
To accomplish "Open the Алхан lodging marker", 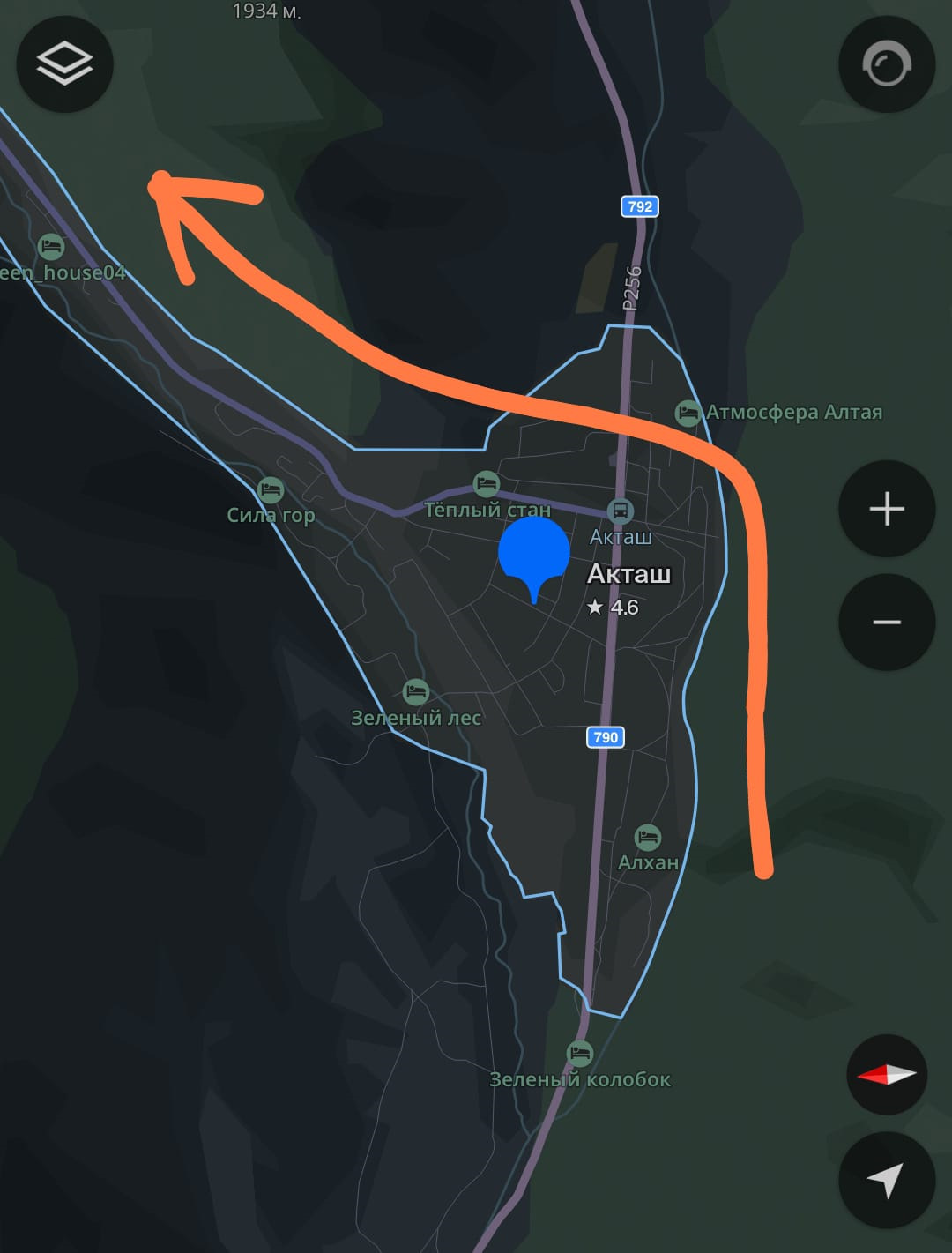I will pyautogui.click(x=648, y=836).
